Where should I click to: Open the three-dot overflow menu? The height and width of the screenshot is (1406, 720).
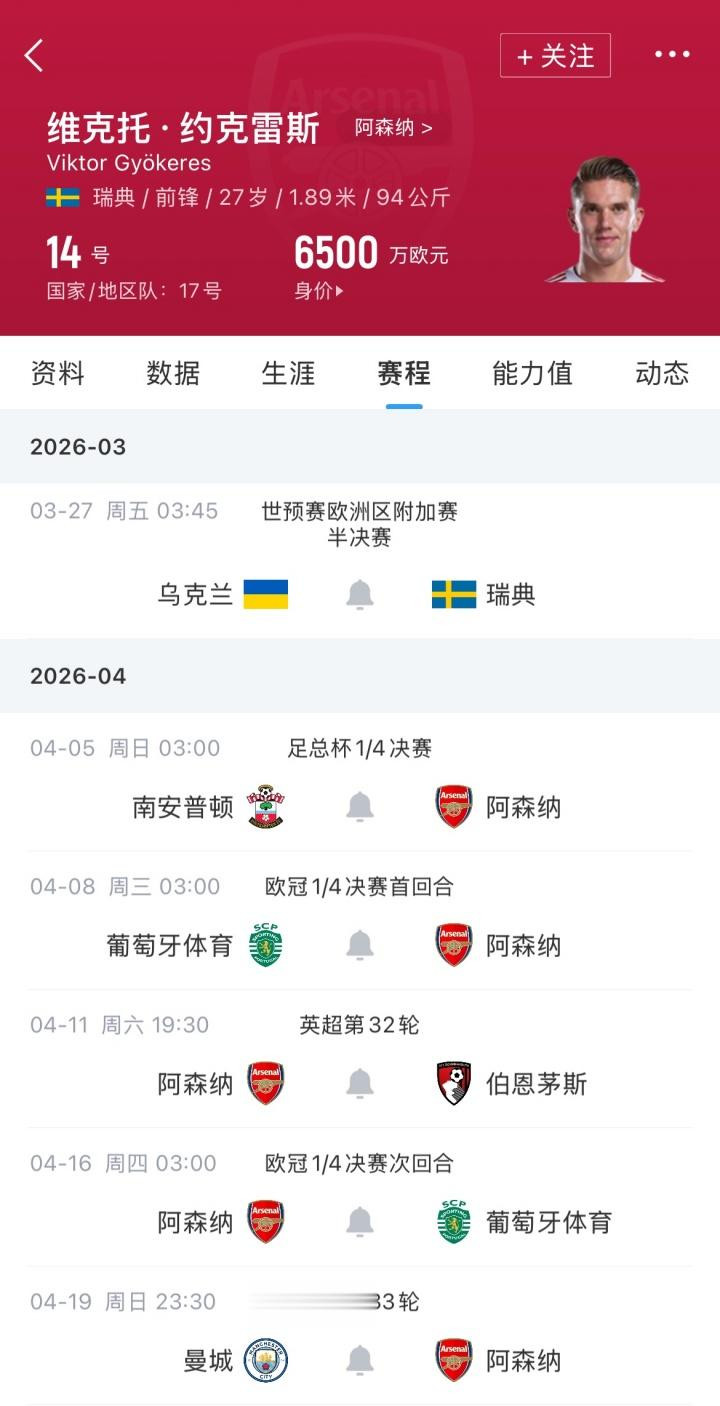(672, 55)
